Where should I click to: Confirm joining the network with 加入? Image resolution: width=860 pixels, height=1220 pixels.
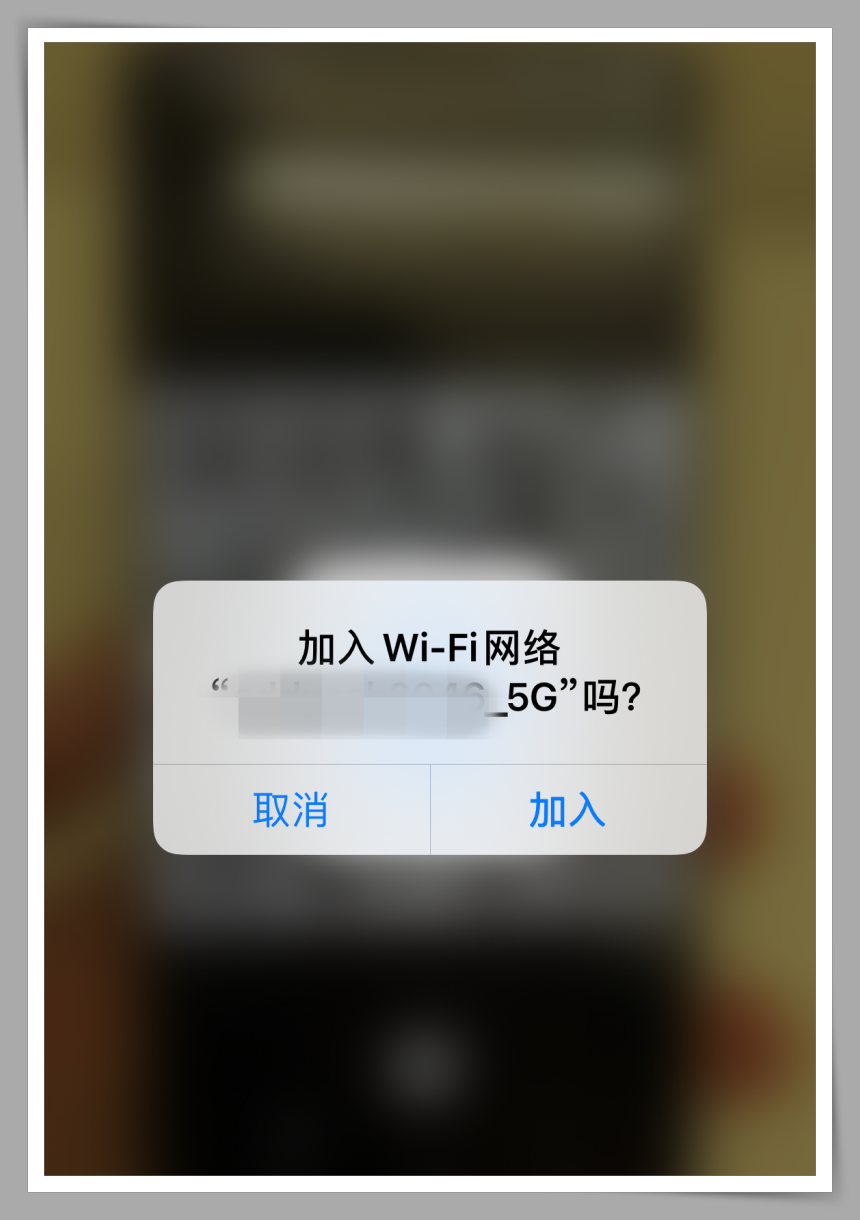pyautogui.click(x=568, y=810)
